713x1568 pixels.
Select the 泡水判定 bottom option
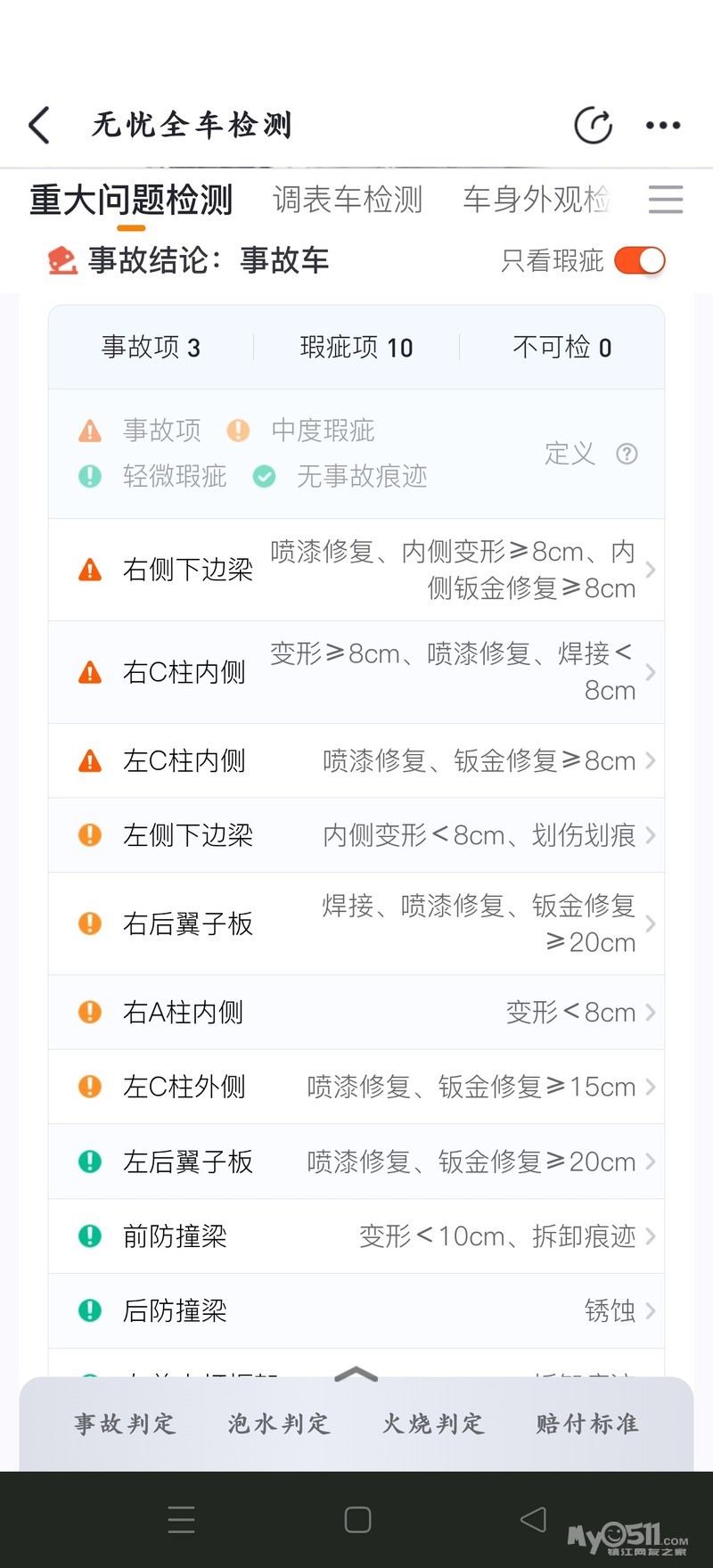[x=279, y=1424]
